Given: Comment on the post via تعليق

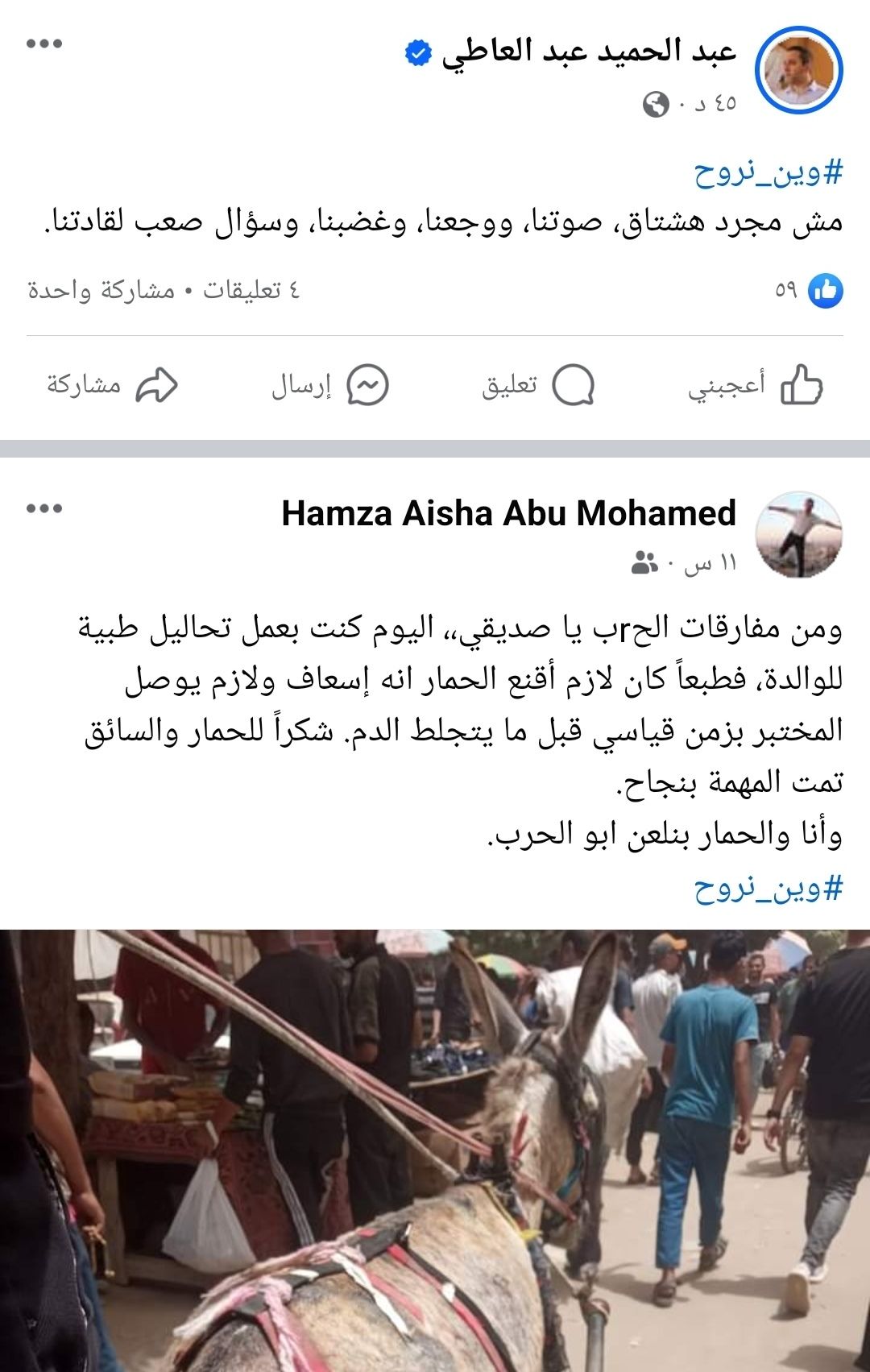Looking at the screenshot, I should [538, 386].
